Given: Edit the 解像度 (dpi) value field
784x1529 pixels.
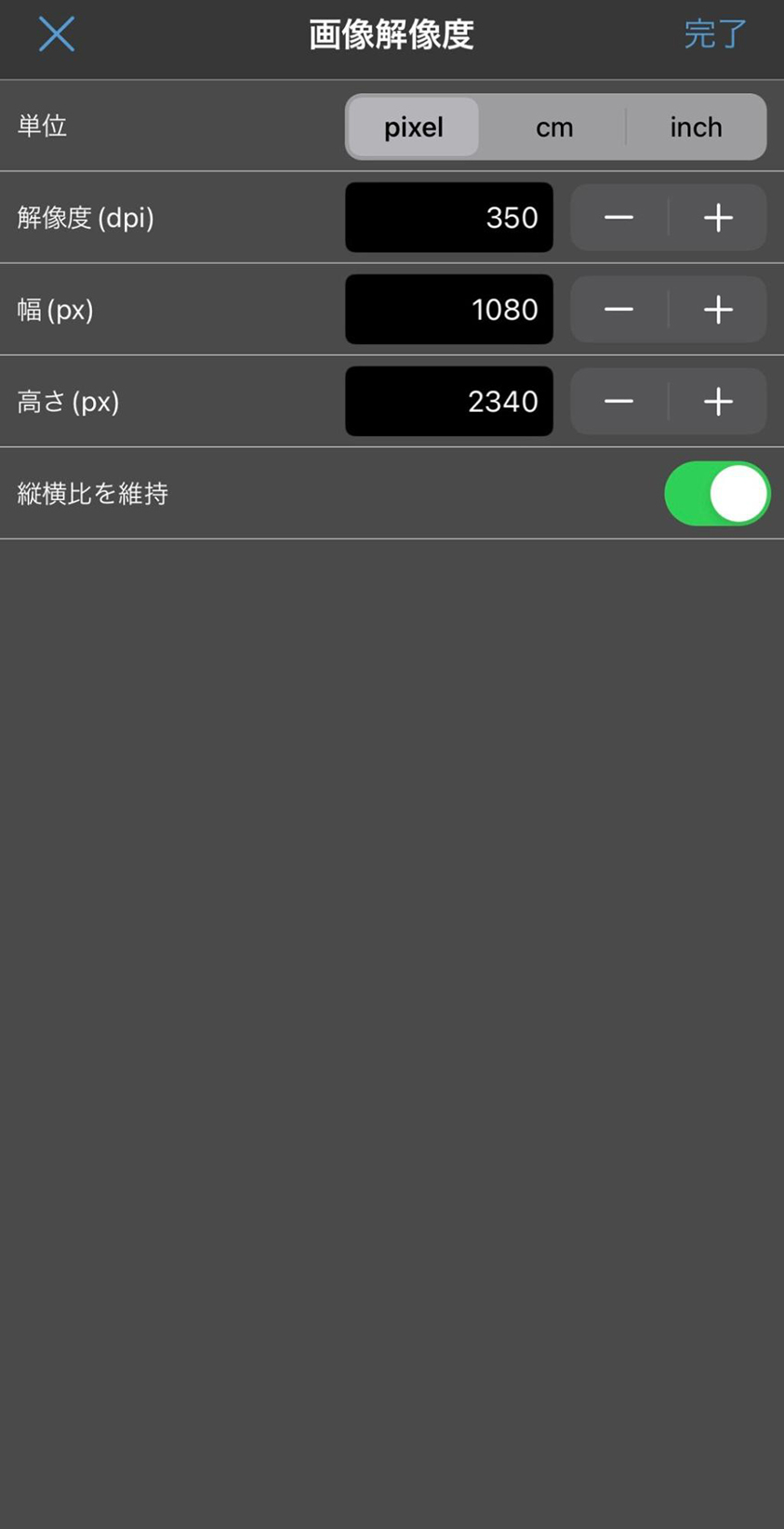Looking at the screenshot, I should 449,218.
